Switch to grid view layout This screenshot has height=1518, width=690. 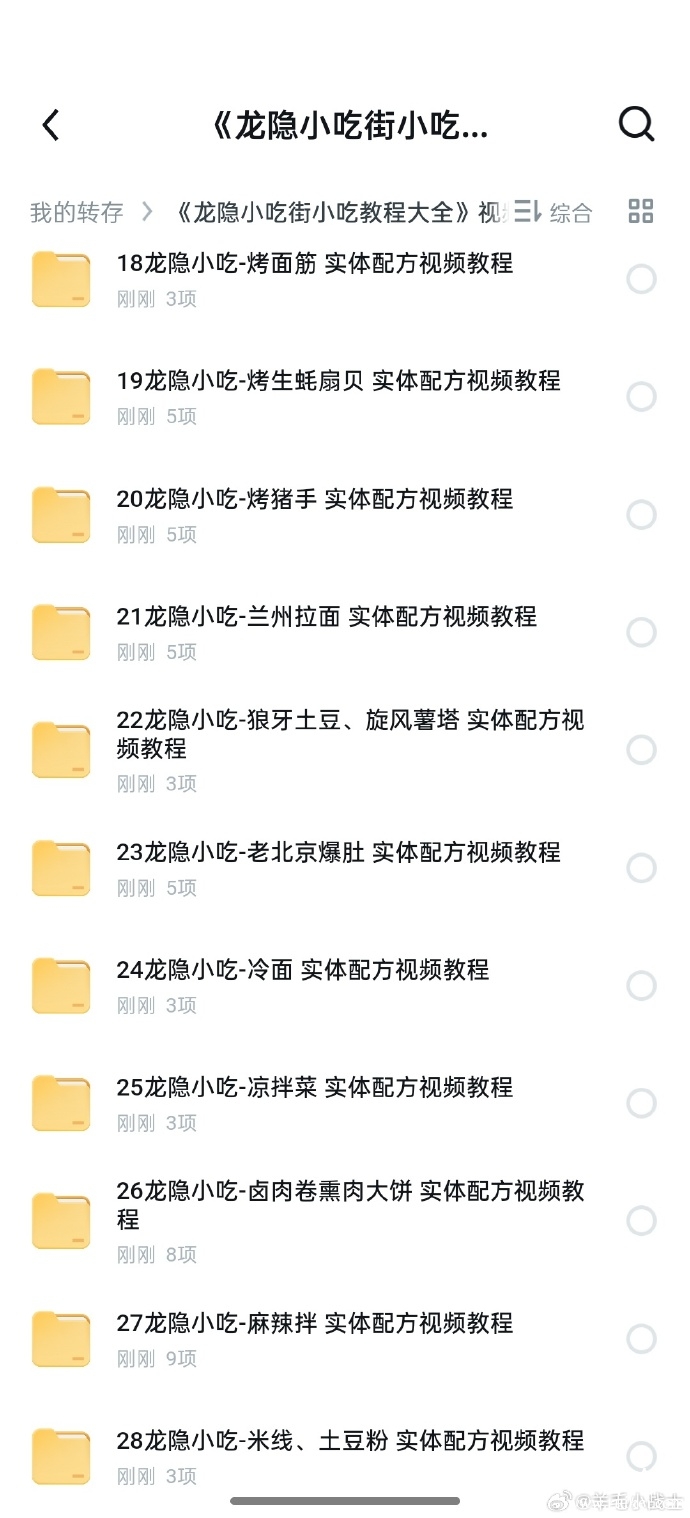[x=640, y=211]
